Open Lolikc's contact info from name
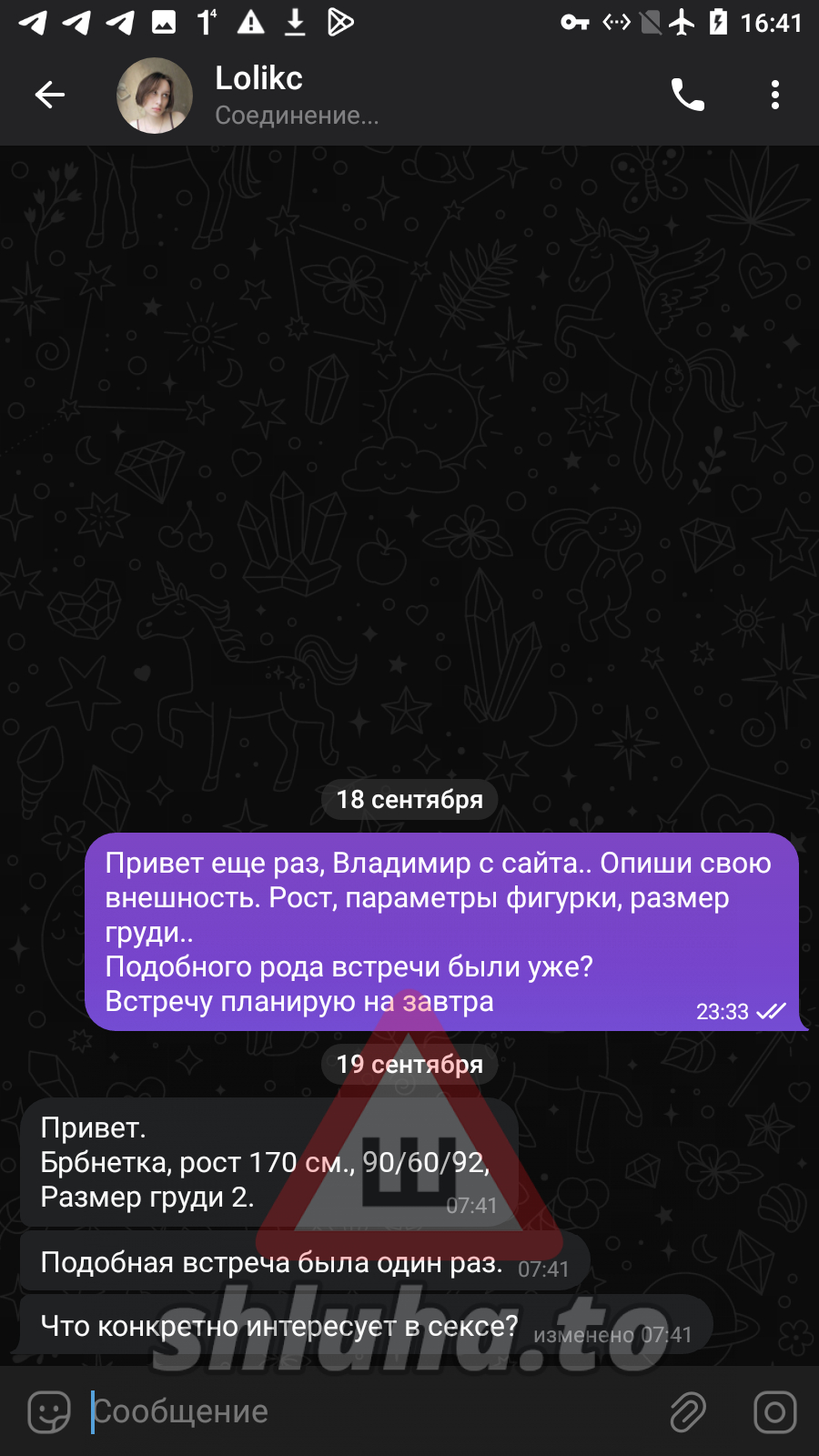Viewport: 819px width, 1456px height. [x=259, y=79]
